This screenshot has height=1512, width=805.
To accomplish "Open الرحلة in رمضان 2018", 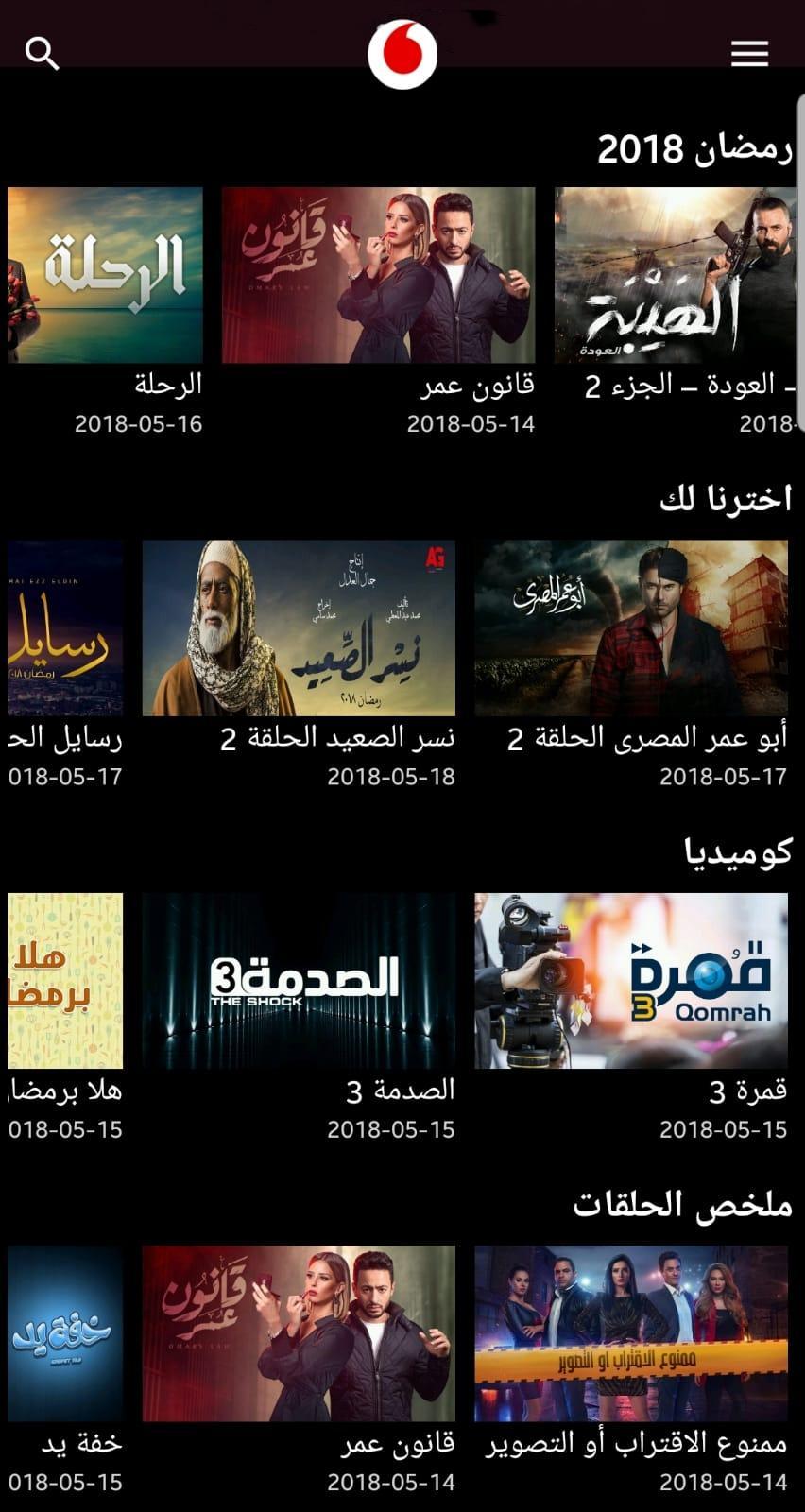I will pyautogui.click(x=105, y=275).
